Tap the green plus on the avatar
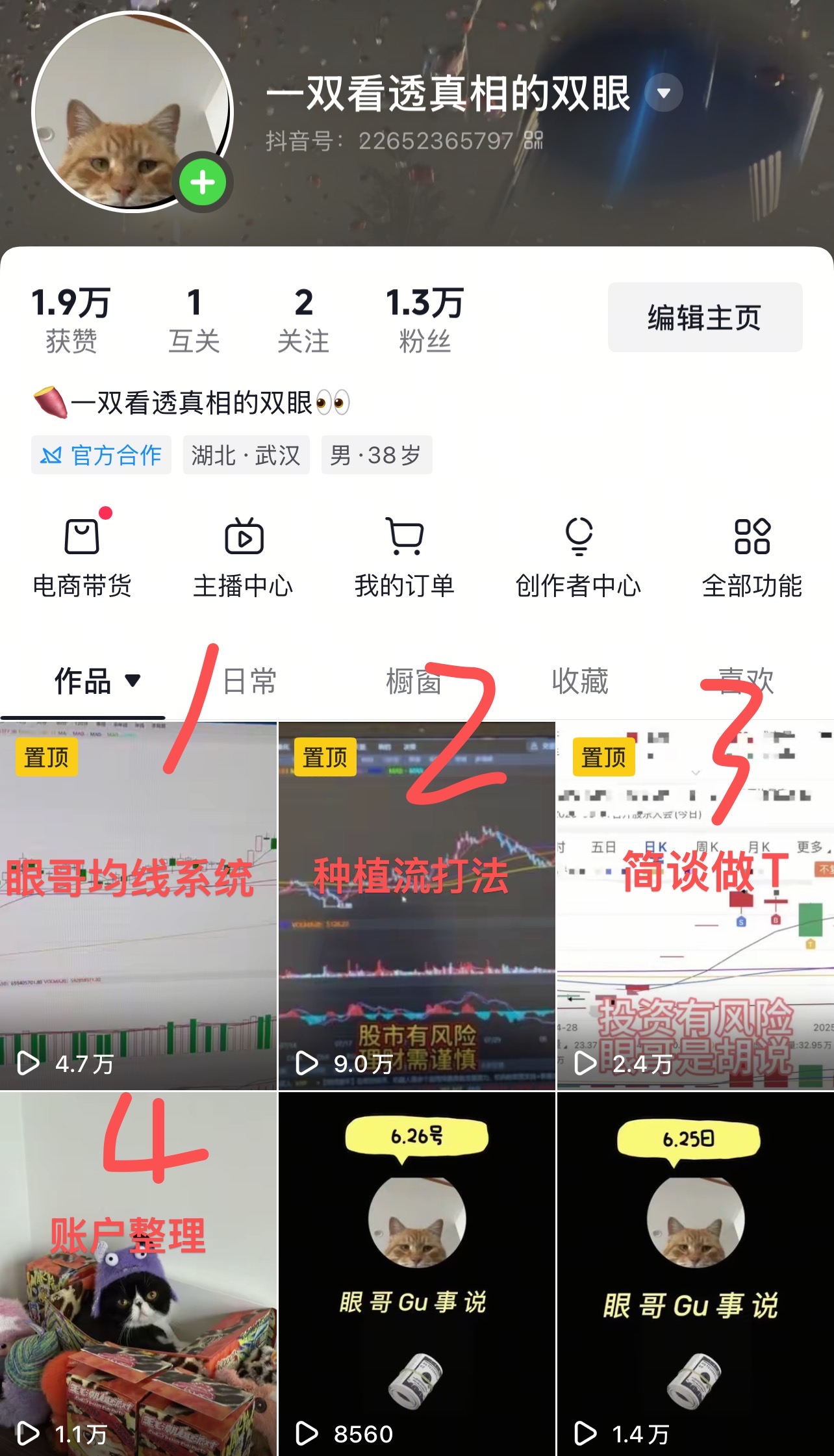 (203, 183)
